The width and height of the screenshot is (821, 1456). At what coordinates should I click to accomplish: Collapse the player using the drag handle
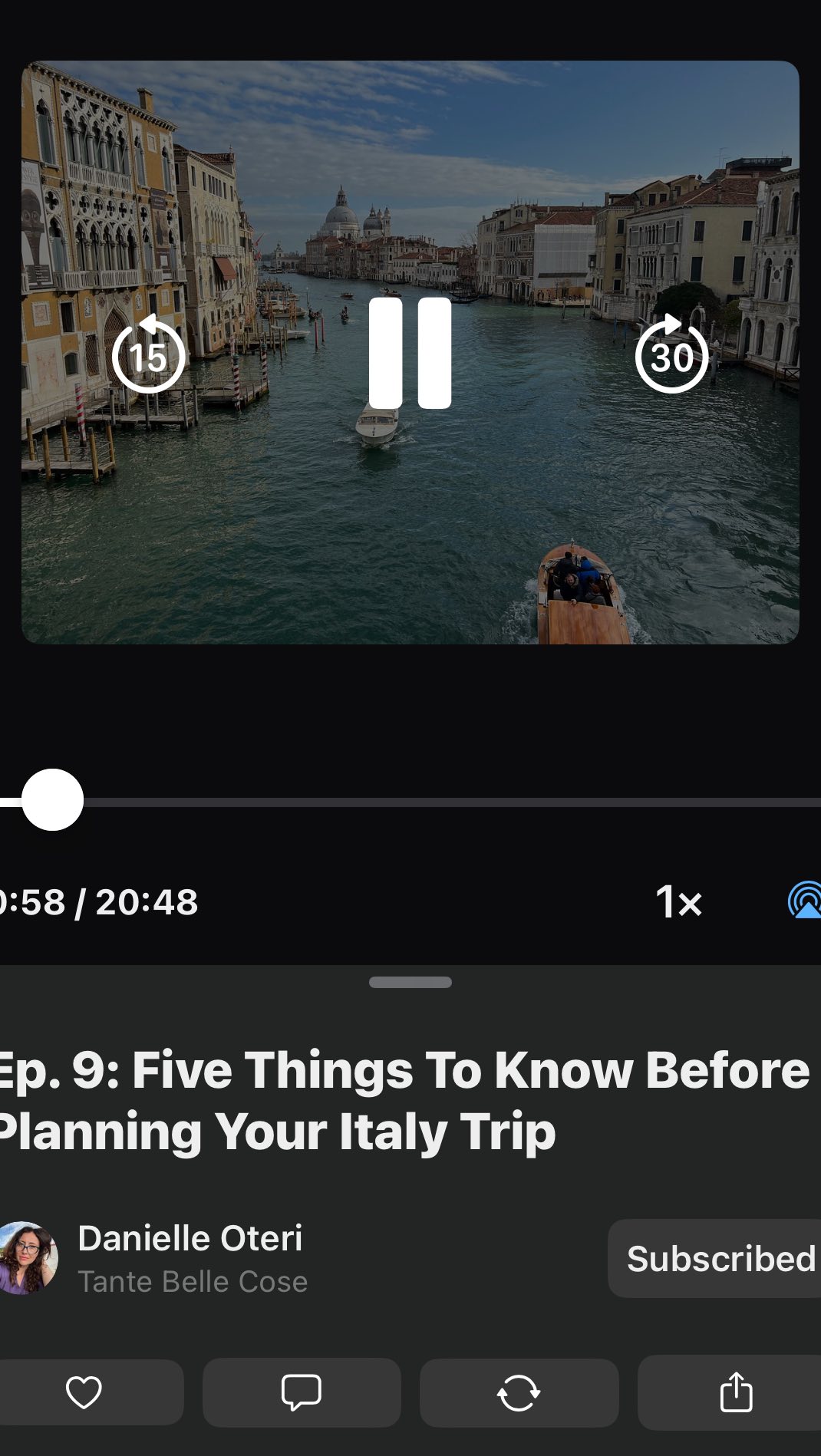(410, 982)
